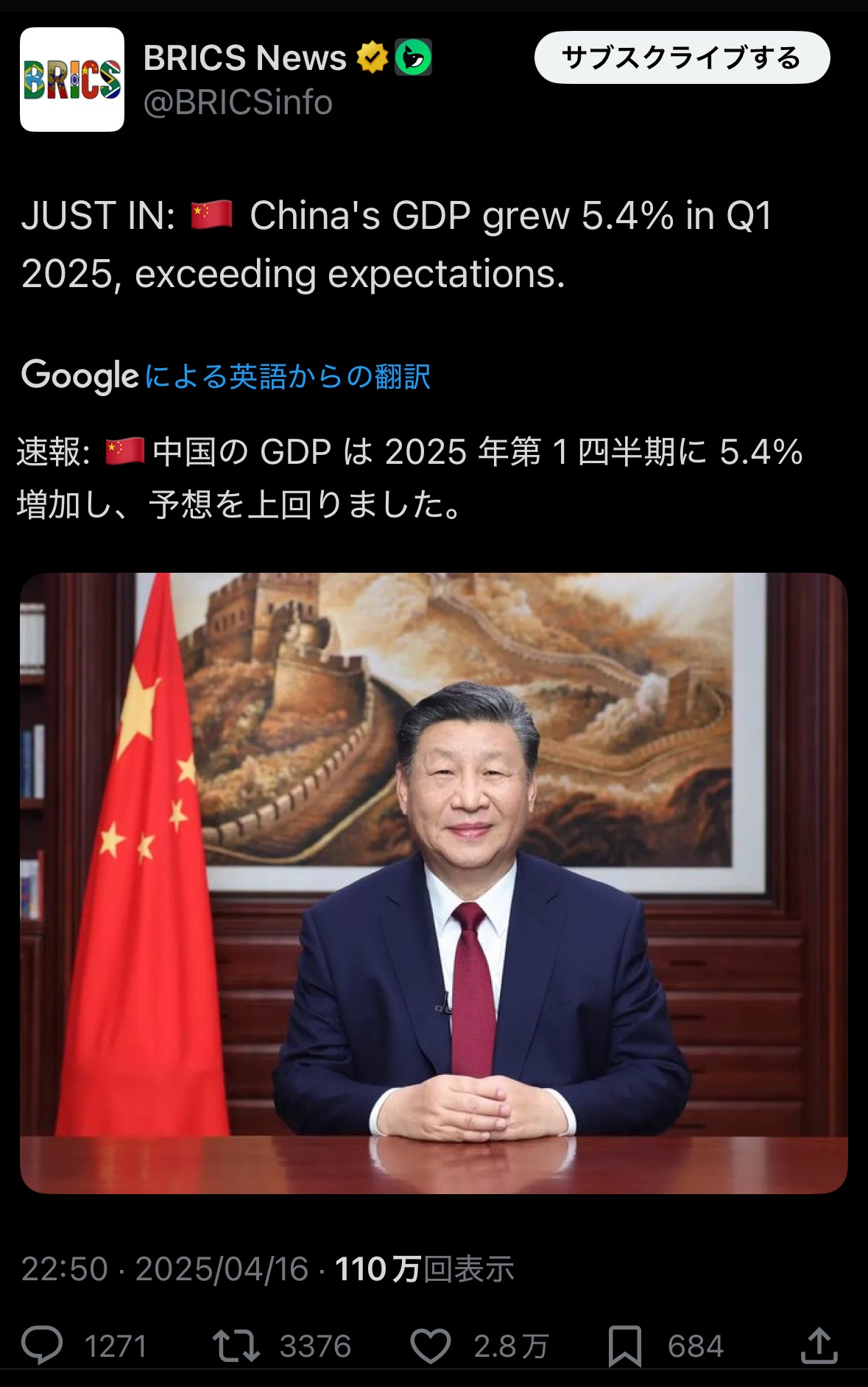Viewport: 868px width, 1387px height.
Task: Like this post with the heart icon
Action: pos(431,1346)
